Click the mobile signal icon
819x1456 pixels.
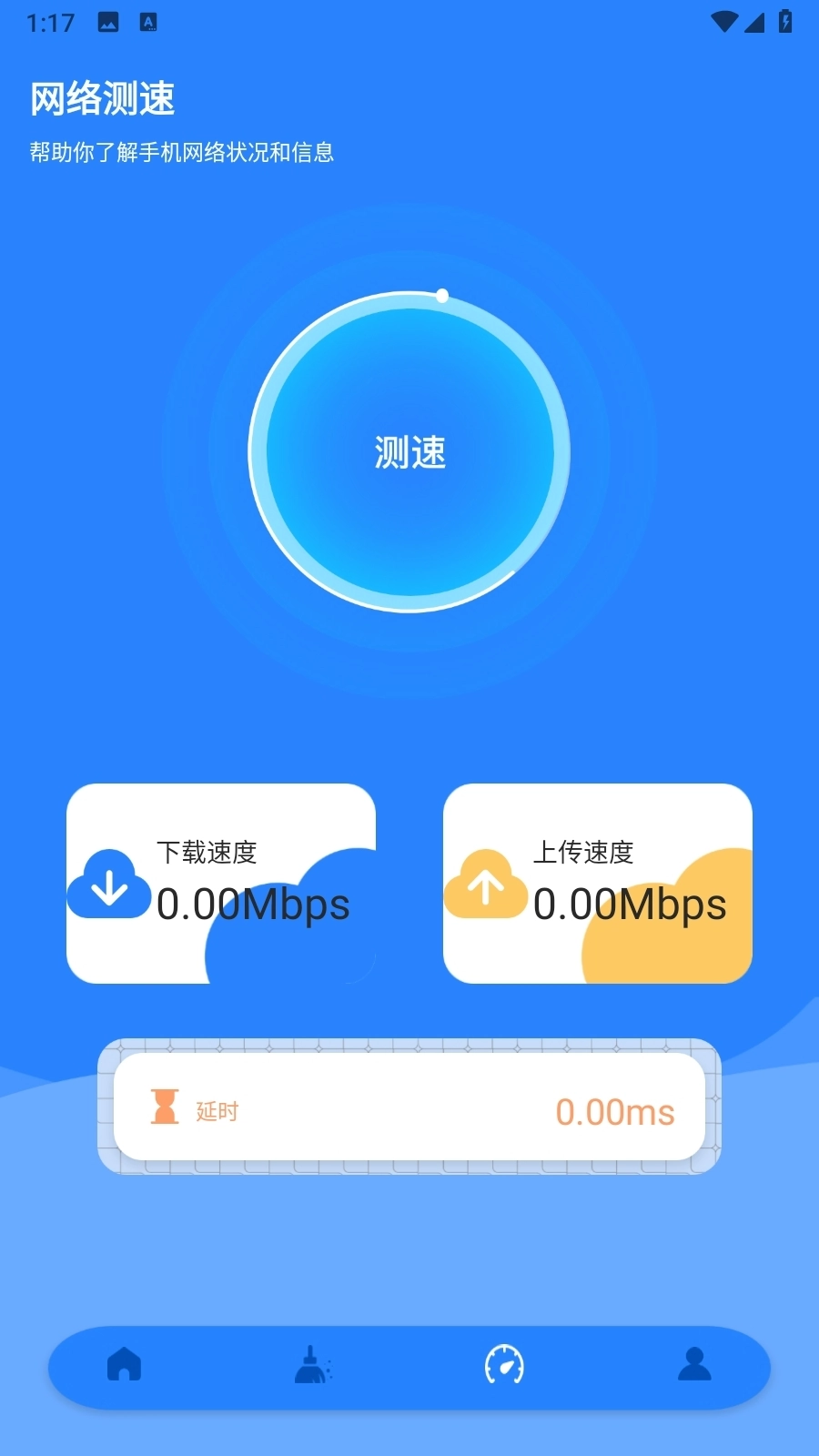coord(755,21)
